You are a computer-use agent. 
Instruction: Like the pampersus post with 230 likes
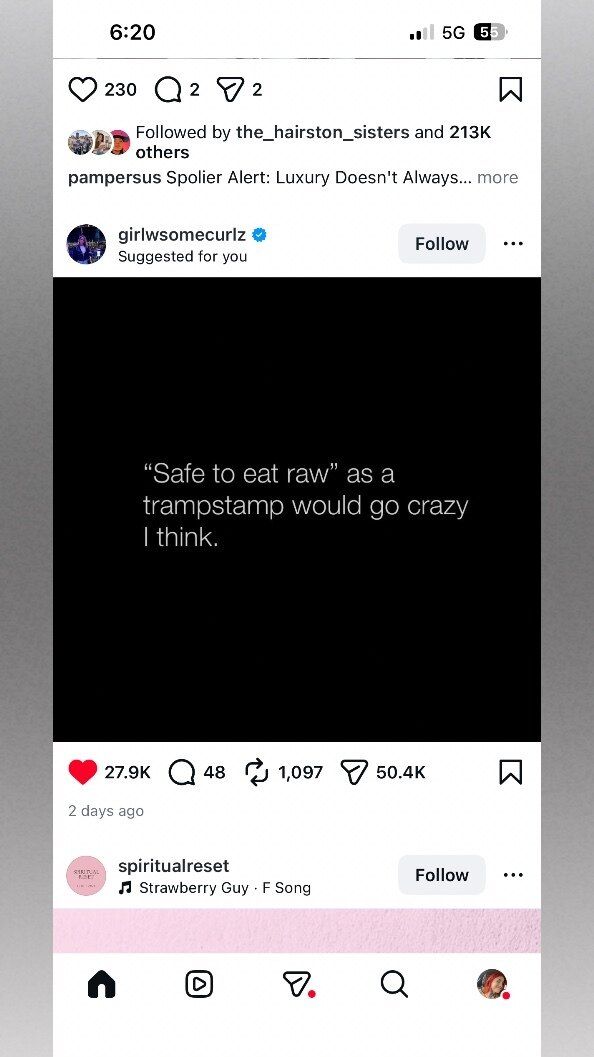(x=83, y=90)
